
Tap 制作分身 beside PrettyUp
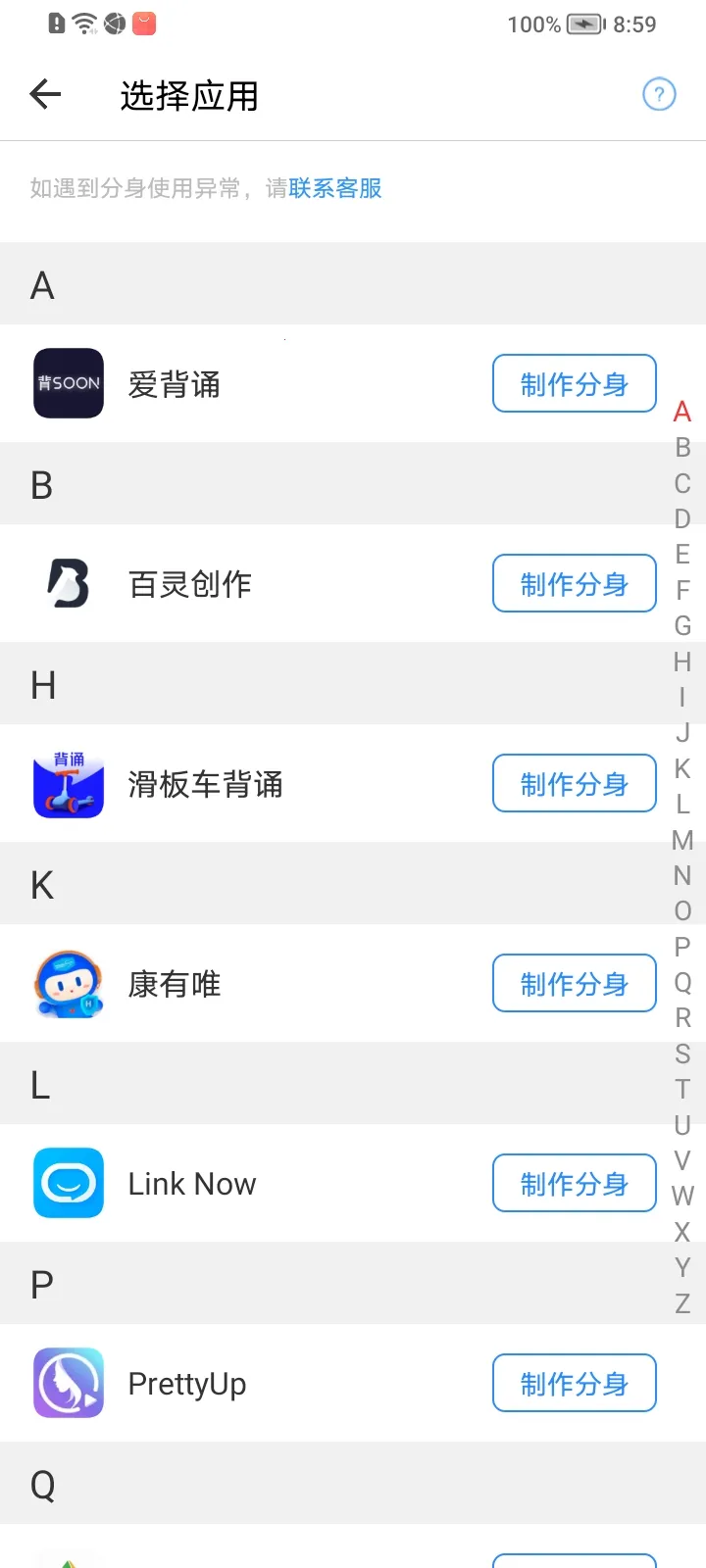pos(574,1383)
